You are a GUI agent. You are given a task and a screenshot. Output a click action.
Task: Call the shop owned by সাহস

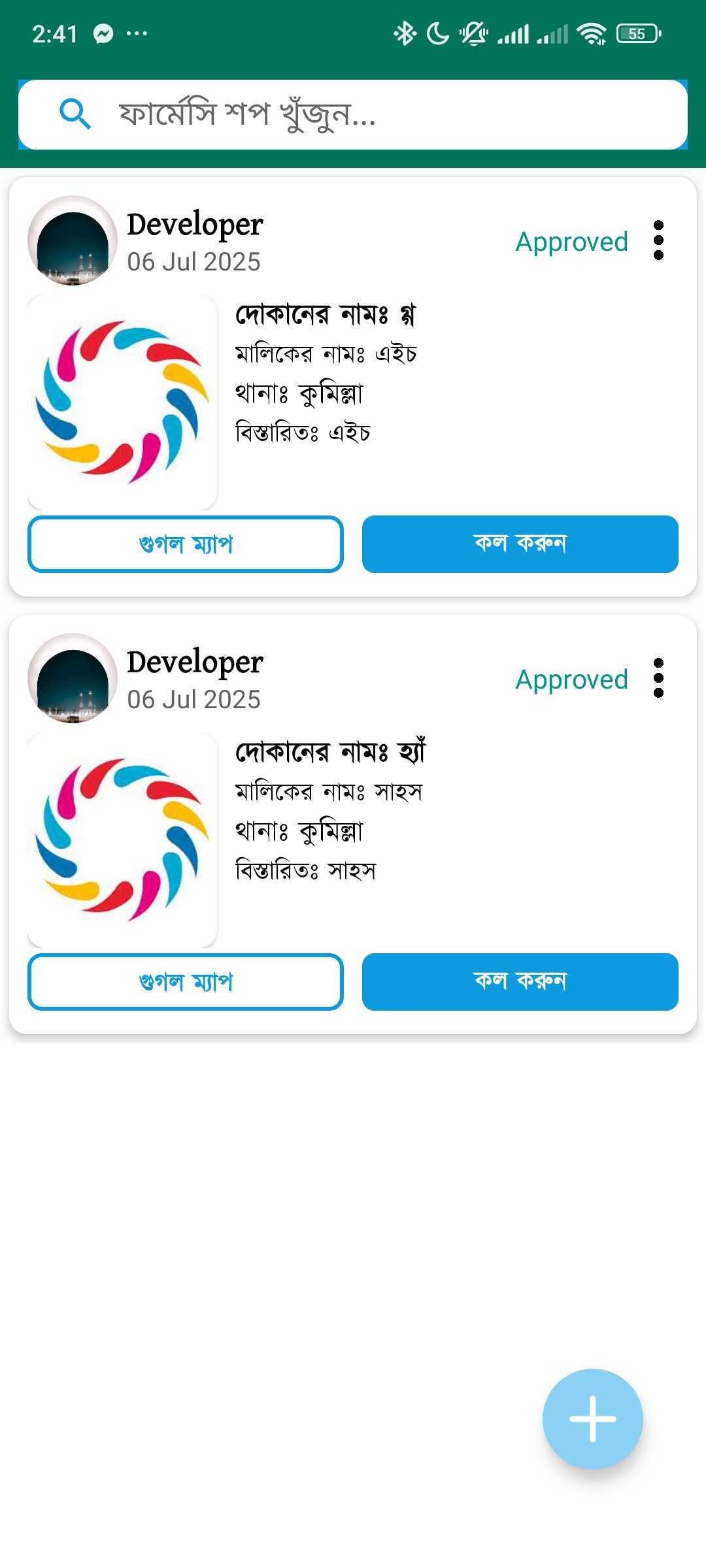[520, 982]
